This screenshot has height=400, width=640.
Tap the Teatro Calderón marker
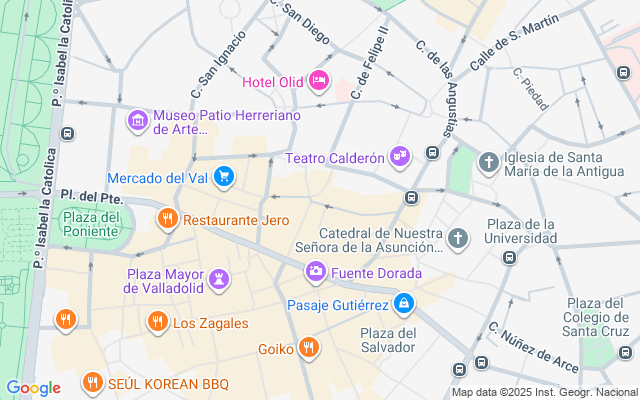(x=400, y=157)
